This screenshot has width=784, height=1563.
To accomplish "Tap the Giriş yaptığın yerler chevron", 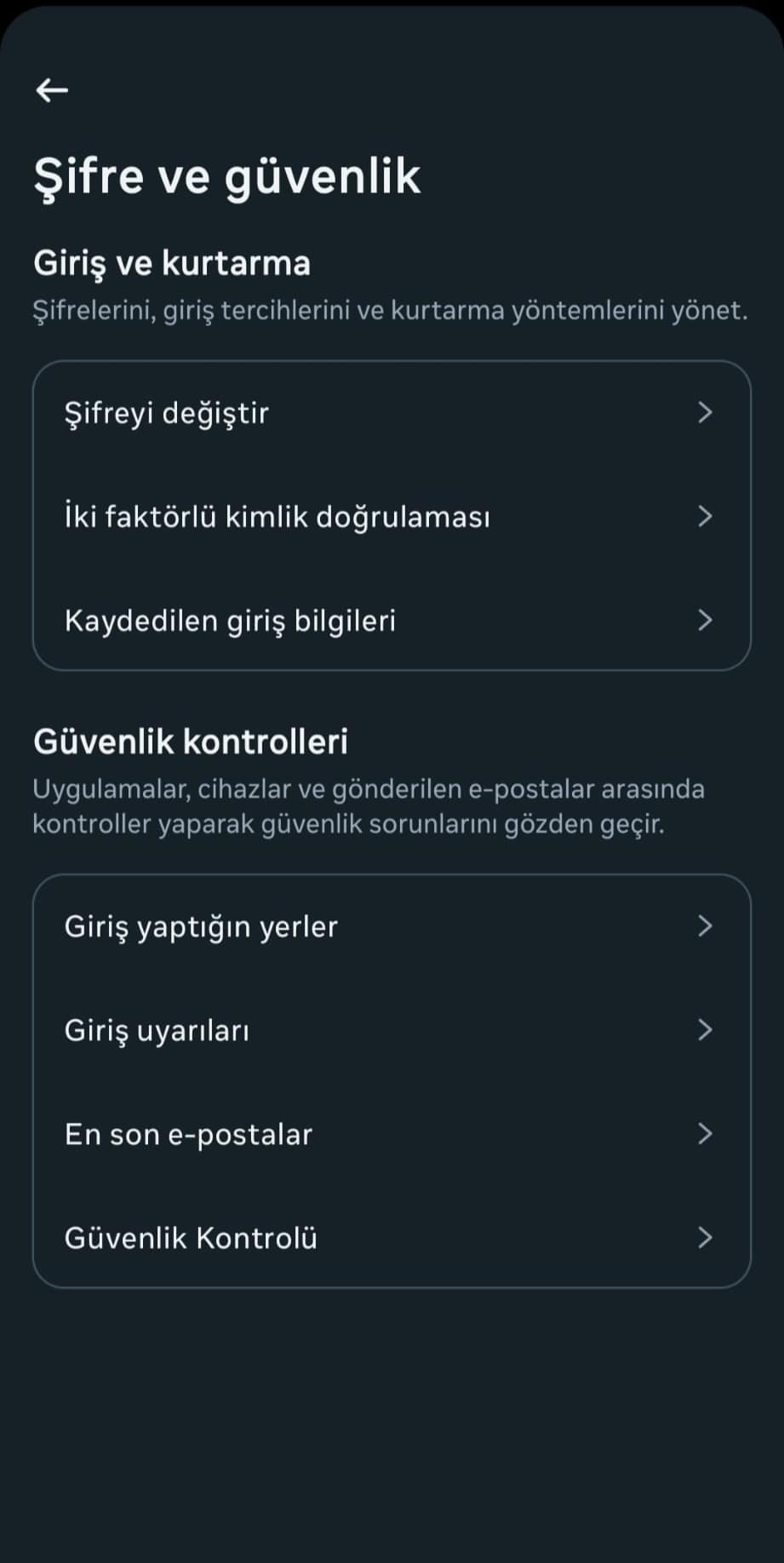I will point(706,926).
